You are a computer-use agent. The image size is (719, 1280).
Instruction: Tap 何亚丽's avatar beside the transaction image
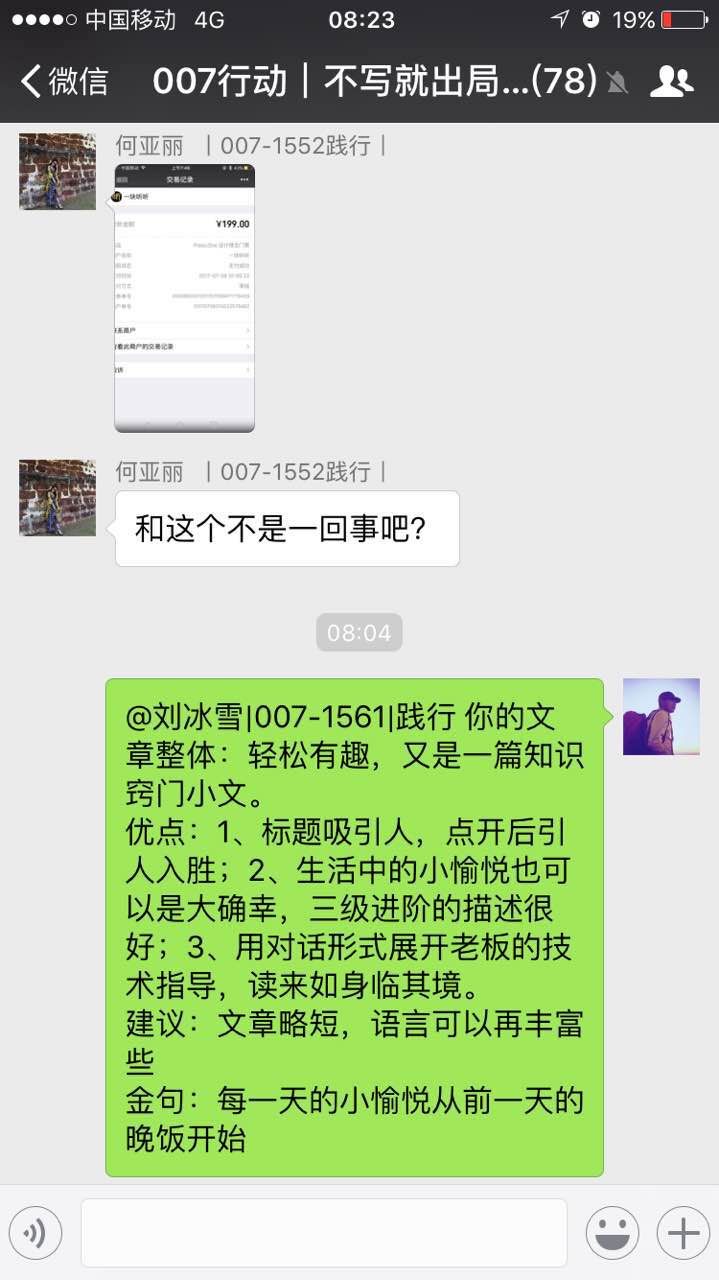[57, 171]
